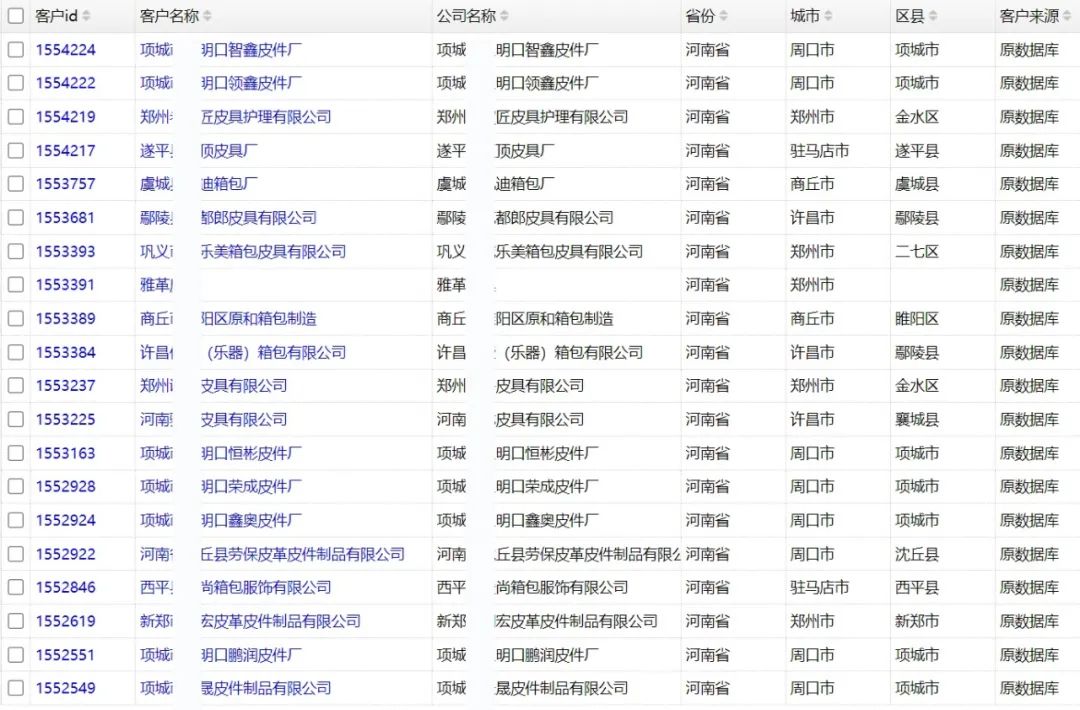Screen dimensions: 1080x710
Task: Open customer id 1554224
Action: pos(66,50)
